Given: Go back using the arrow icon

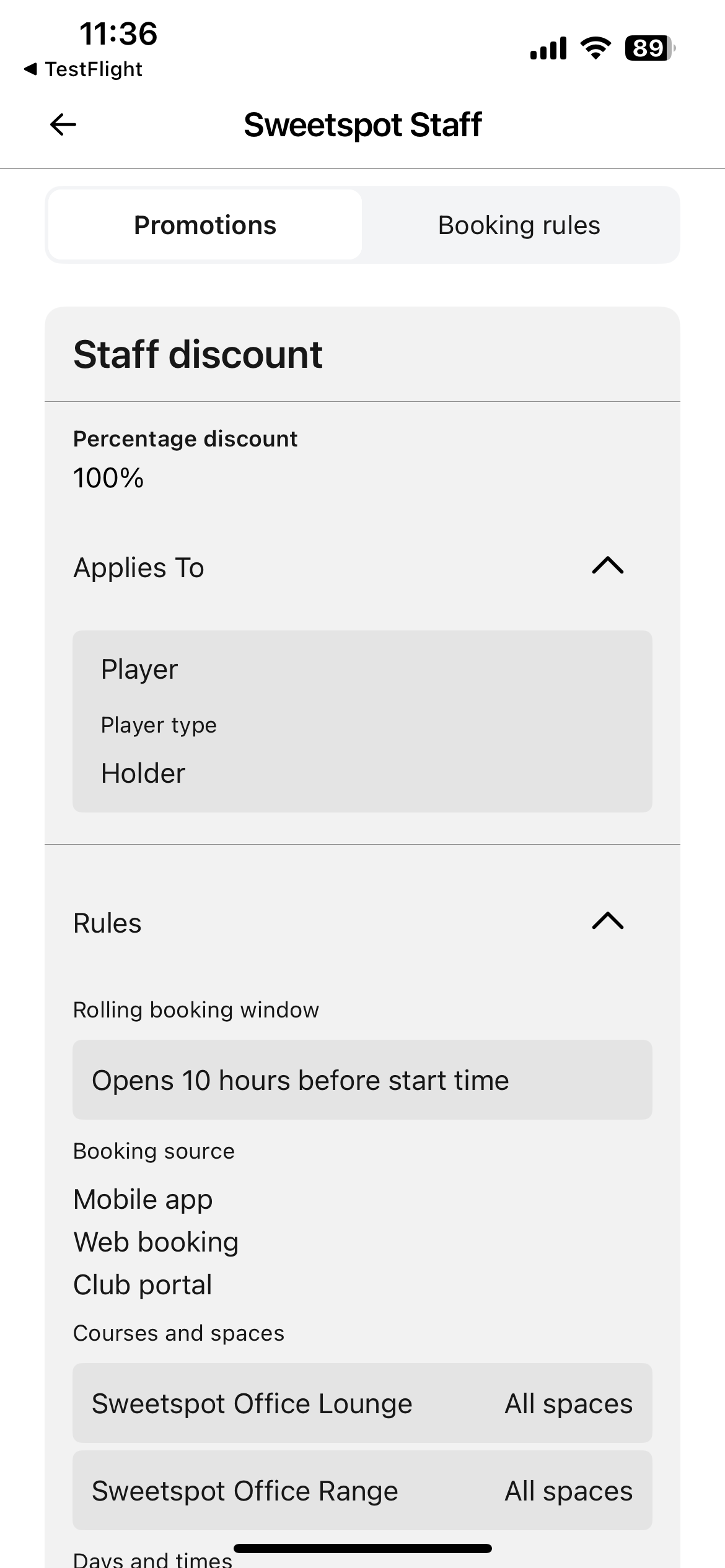Looking at the screenshot, I should tap(63, 124).
